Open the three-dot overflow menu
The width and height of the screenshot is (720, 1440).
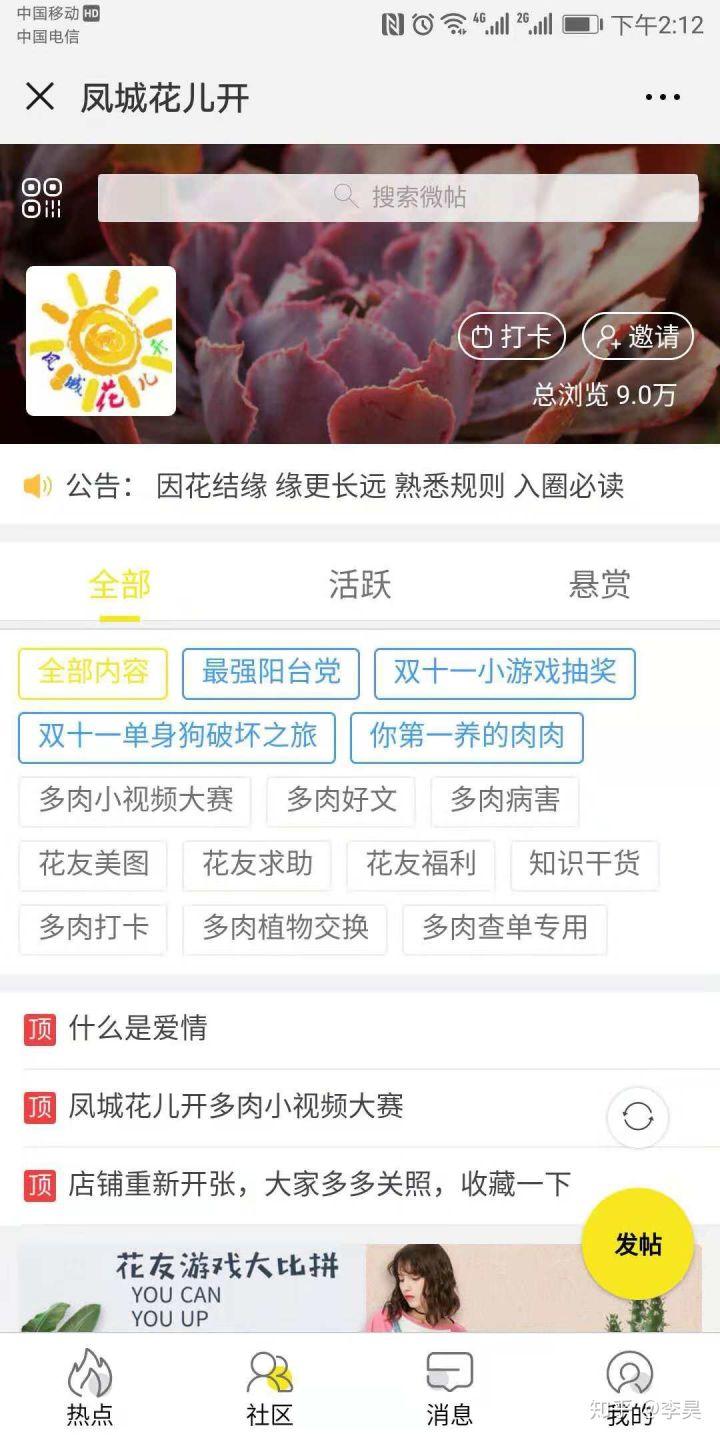(x=662, y=97)
